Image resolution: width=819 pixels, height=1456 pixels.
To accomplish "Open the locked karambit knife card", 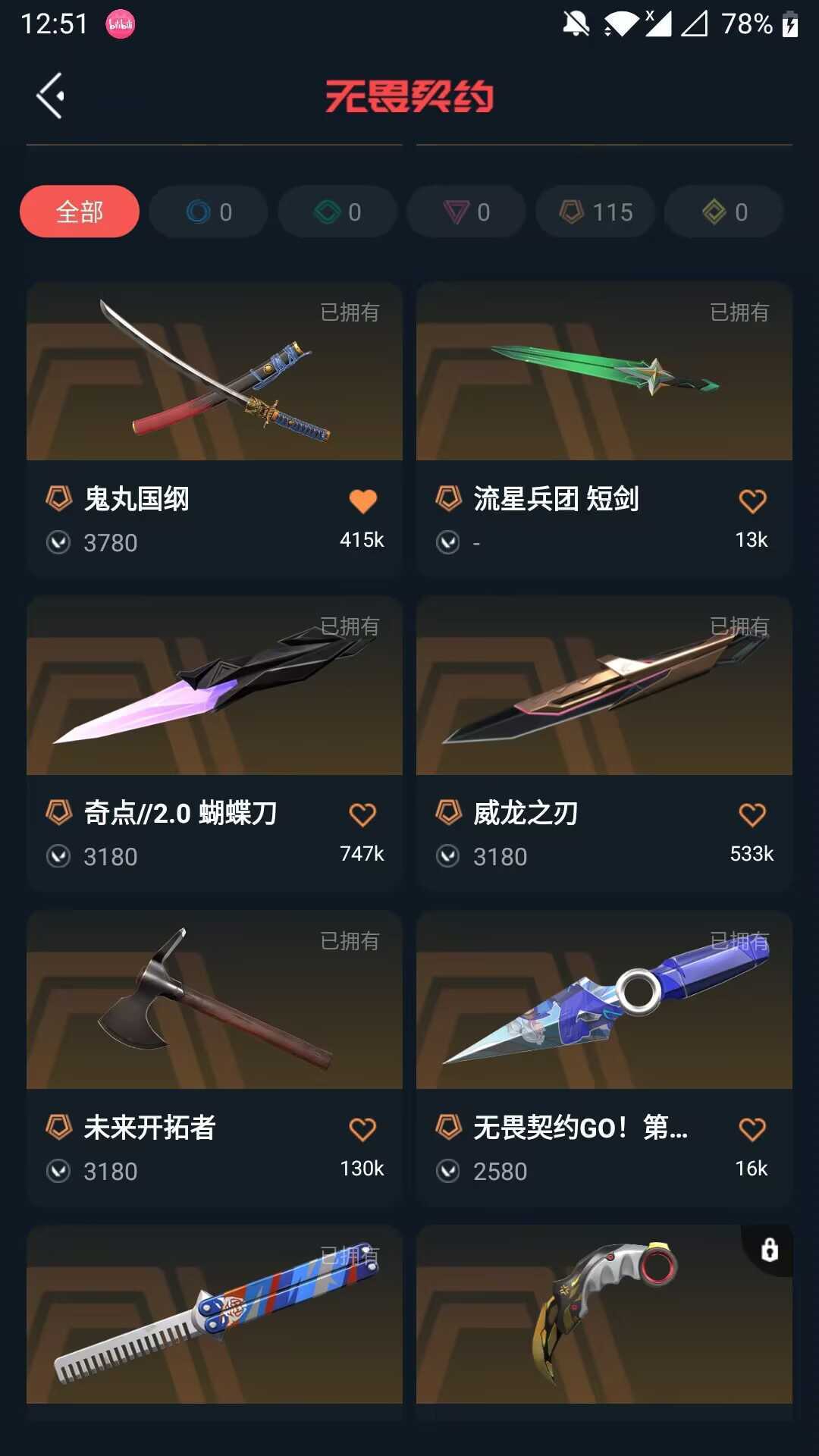I will click(604, 1316).
